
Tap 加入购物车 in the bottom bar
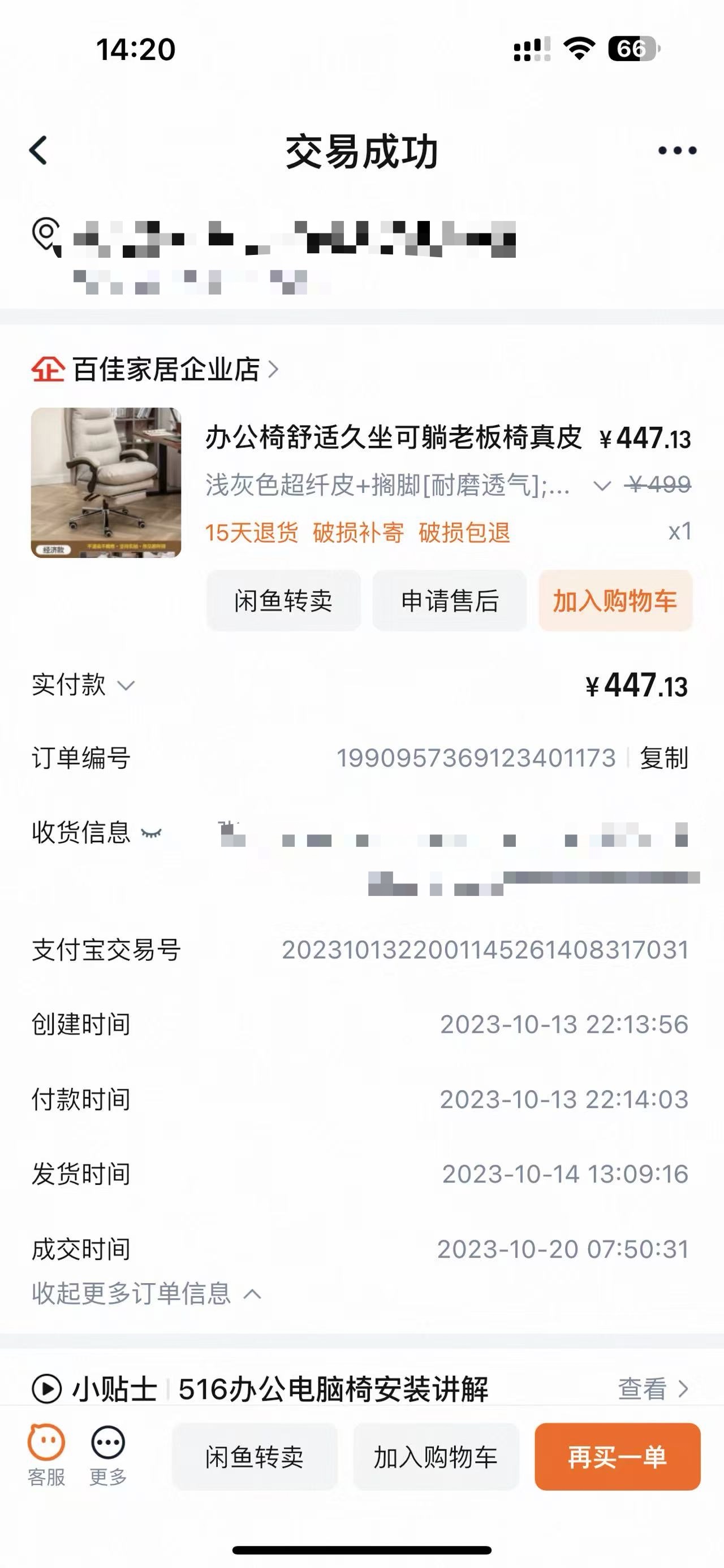pos(436,1457)
